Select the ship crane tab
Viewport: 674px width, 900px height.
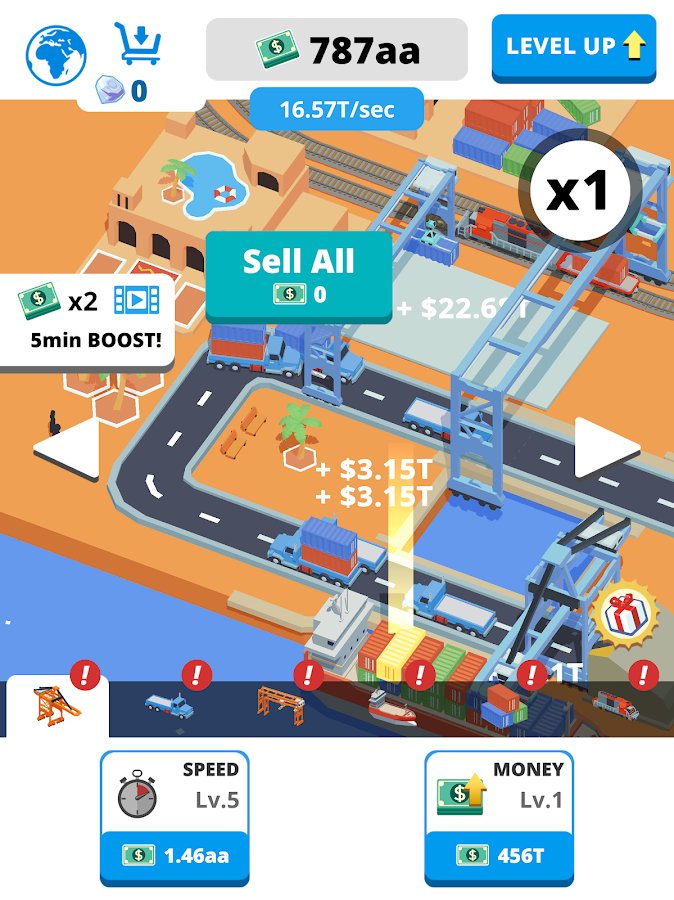coord(58,707)
